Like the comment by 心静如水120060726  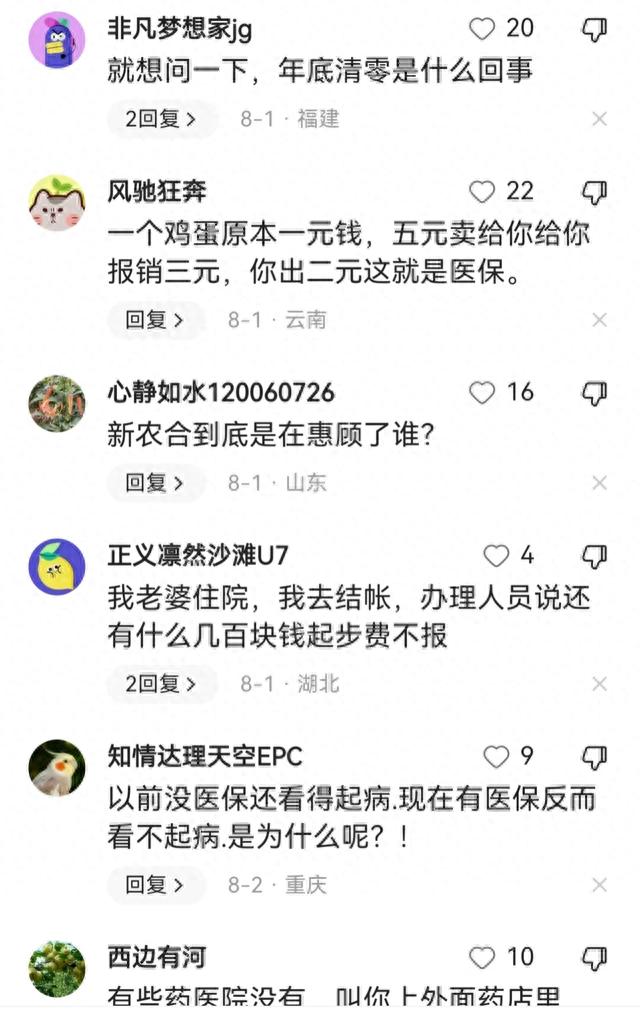point(483,393)
